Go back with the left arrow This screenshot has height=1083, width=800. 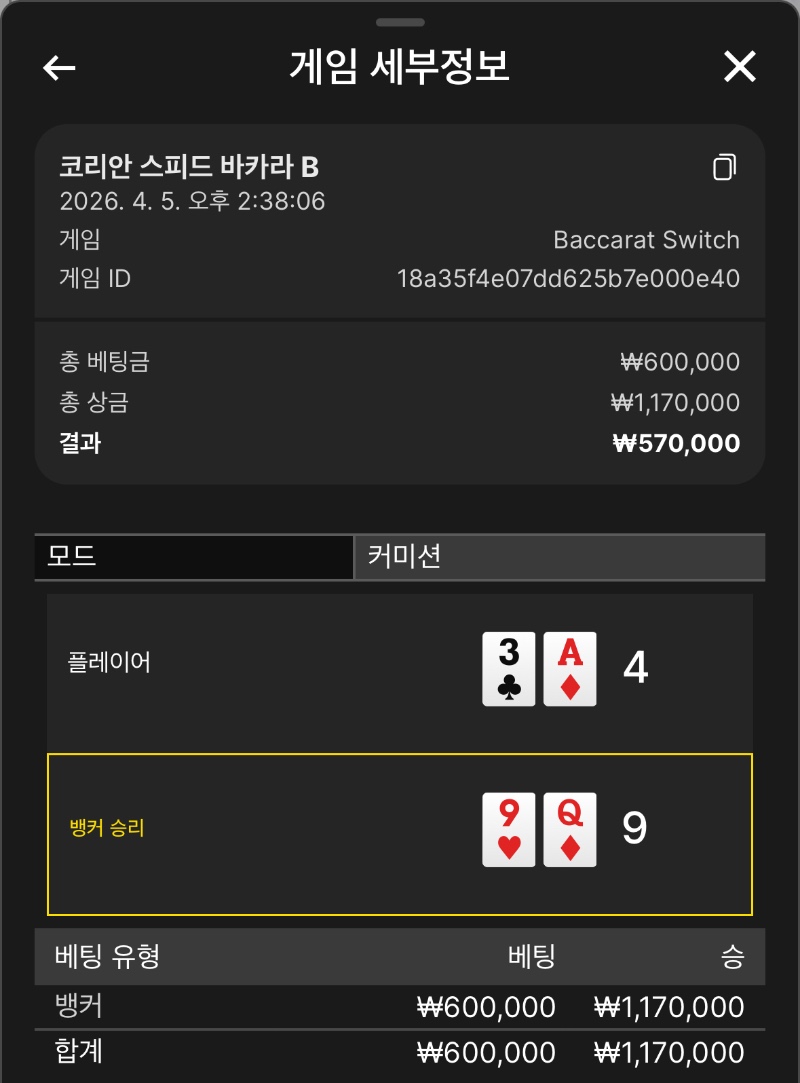(60, 67)
